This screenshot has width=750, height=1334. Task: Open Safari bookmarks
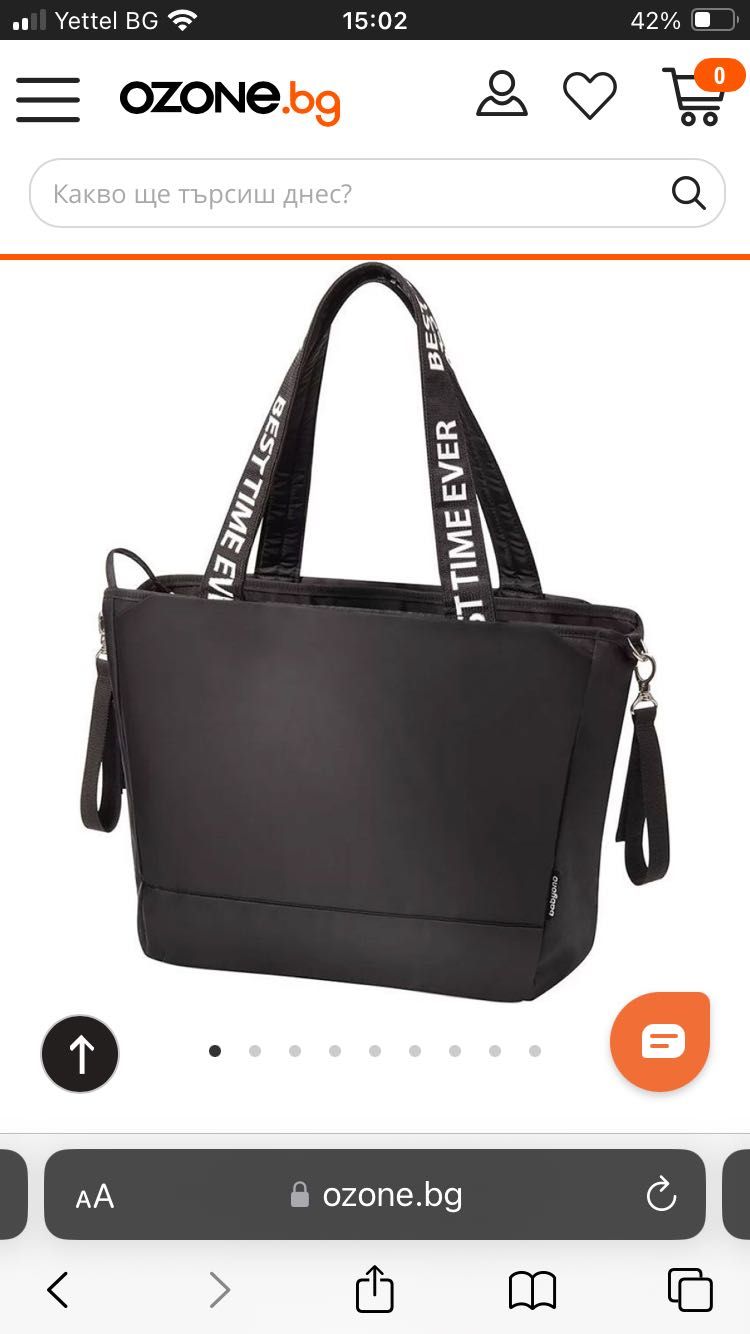pos(532,1290)
